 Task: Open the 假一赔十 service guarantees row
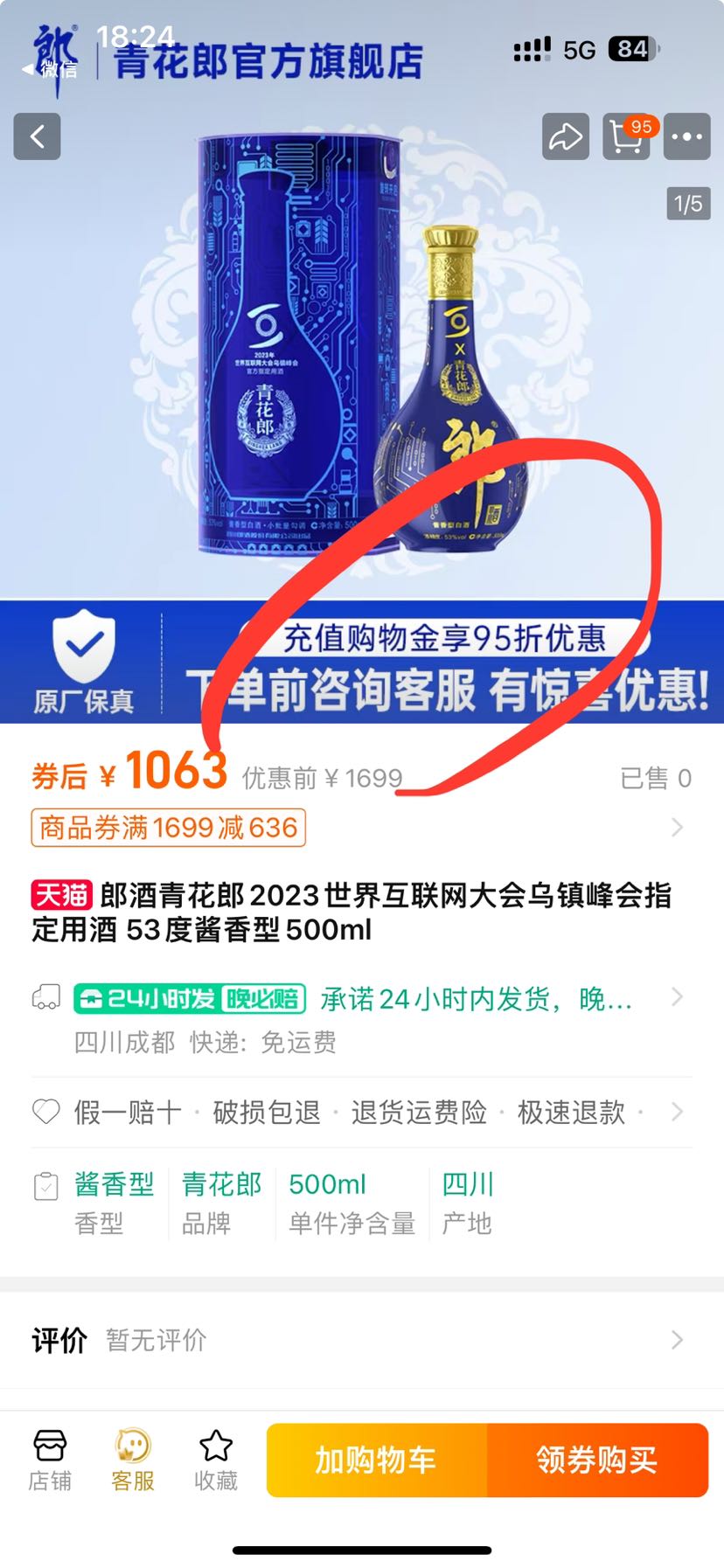(361, 1112)
